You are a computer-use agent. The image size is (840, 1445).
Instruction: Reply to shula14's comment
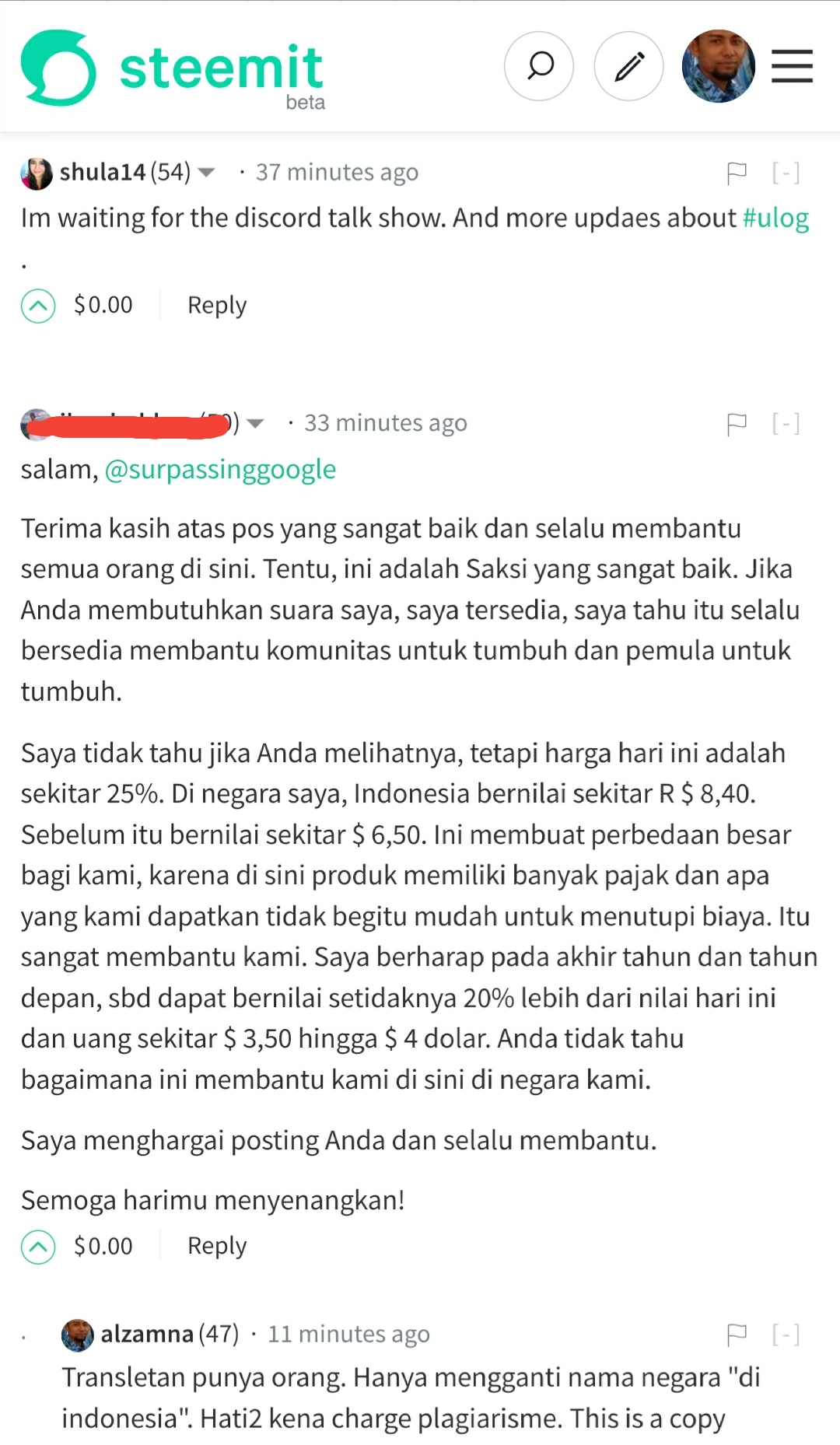(216, 306)
